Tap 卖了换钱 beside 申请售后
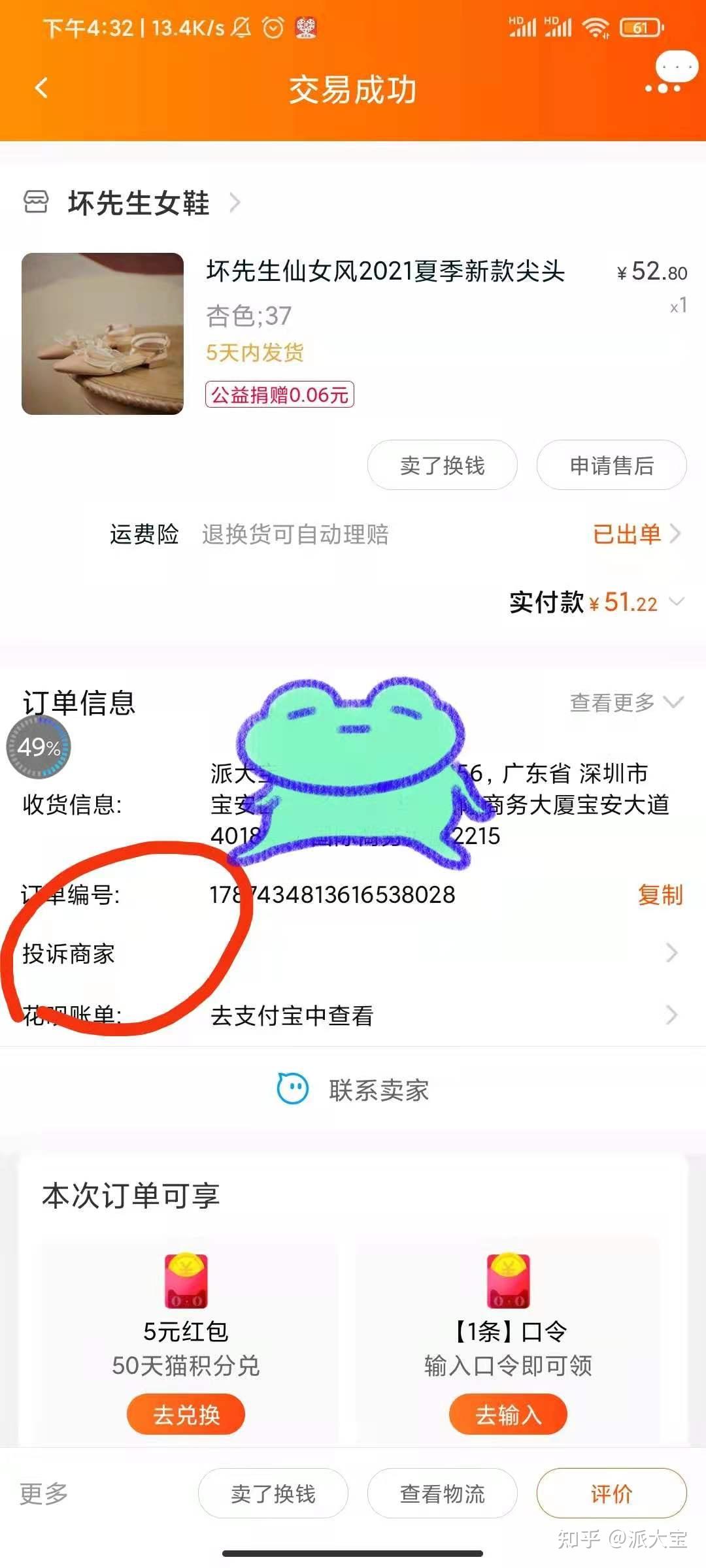706x1568 pixels. (442, 465)
